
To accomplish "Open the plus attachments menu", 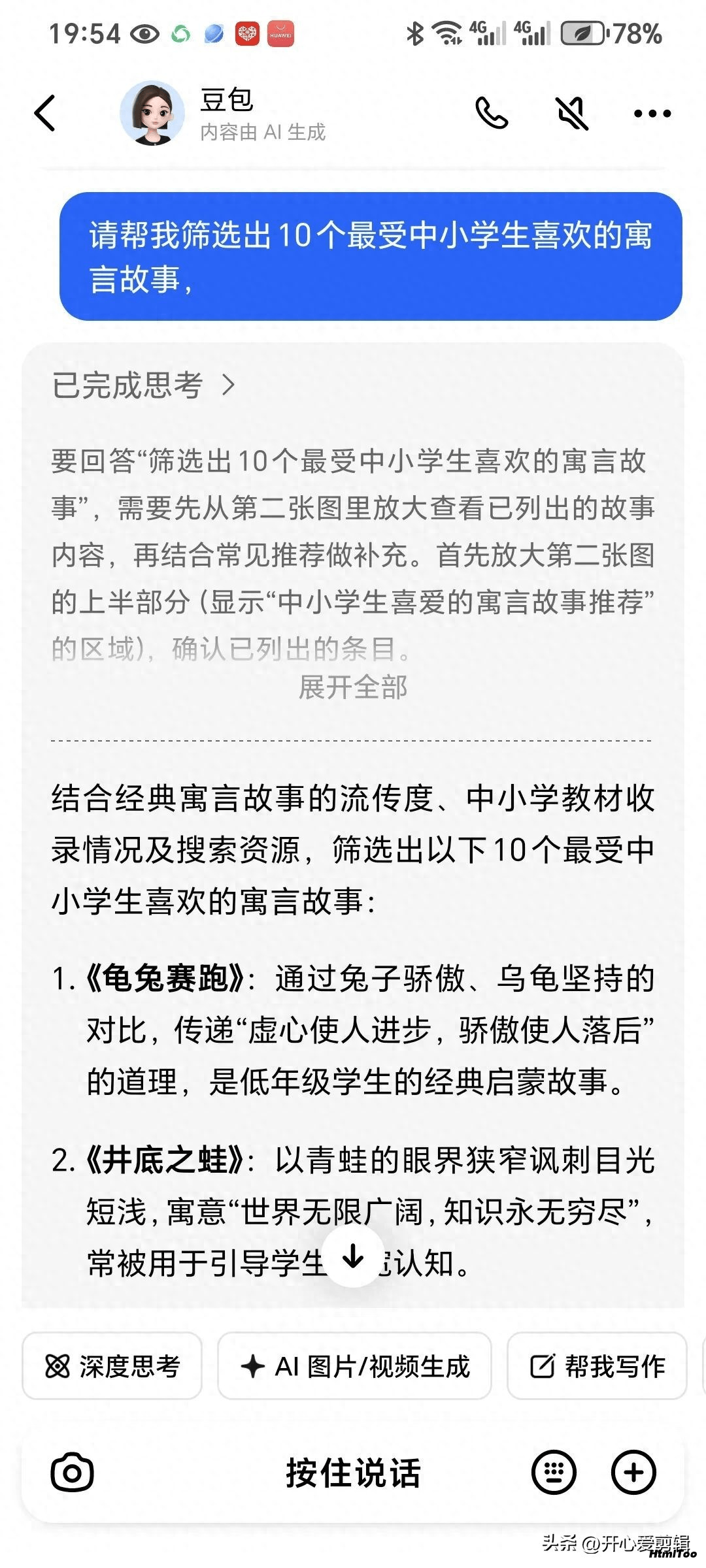I will click(x=633, y=1473).
